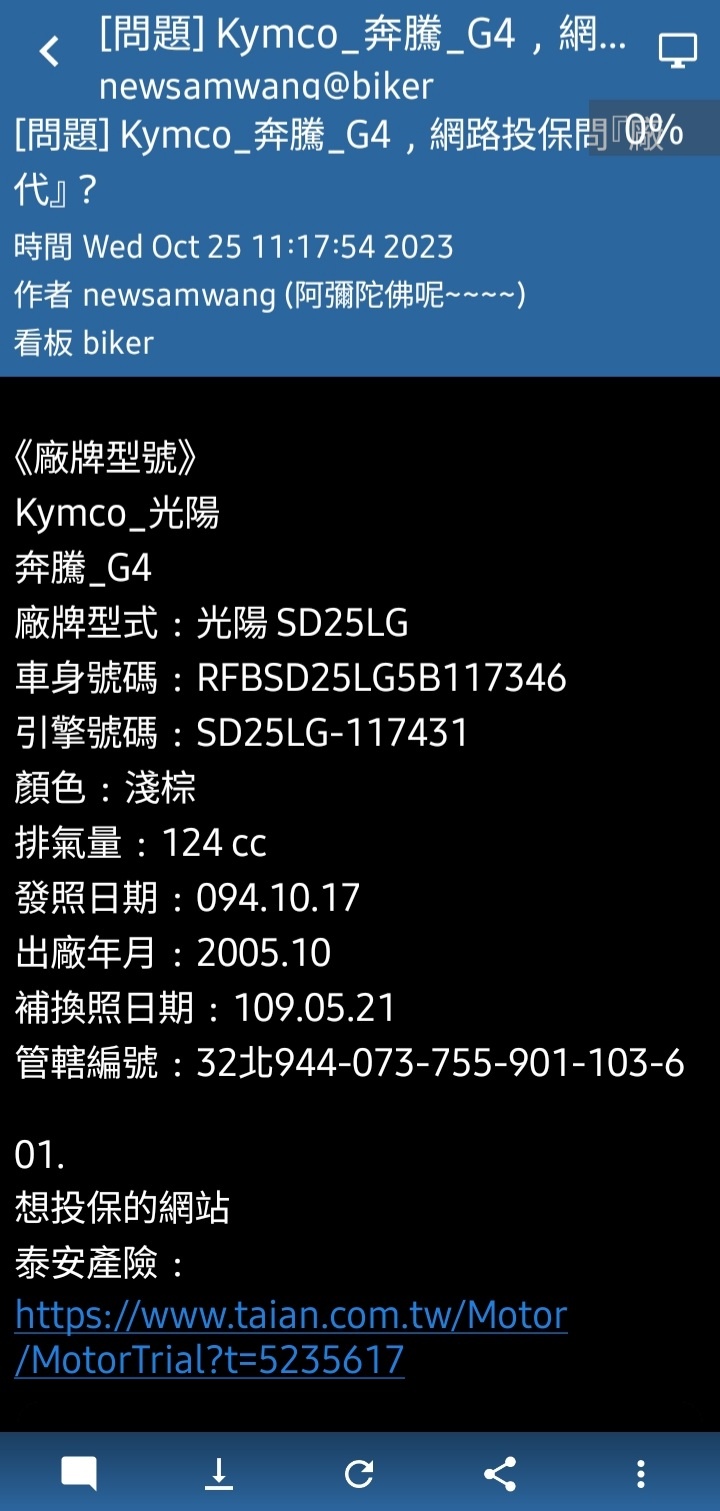Open the comment bubble in bottom toolbar
720x1511 pixels.
tap(79, 1473)
